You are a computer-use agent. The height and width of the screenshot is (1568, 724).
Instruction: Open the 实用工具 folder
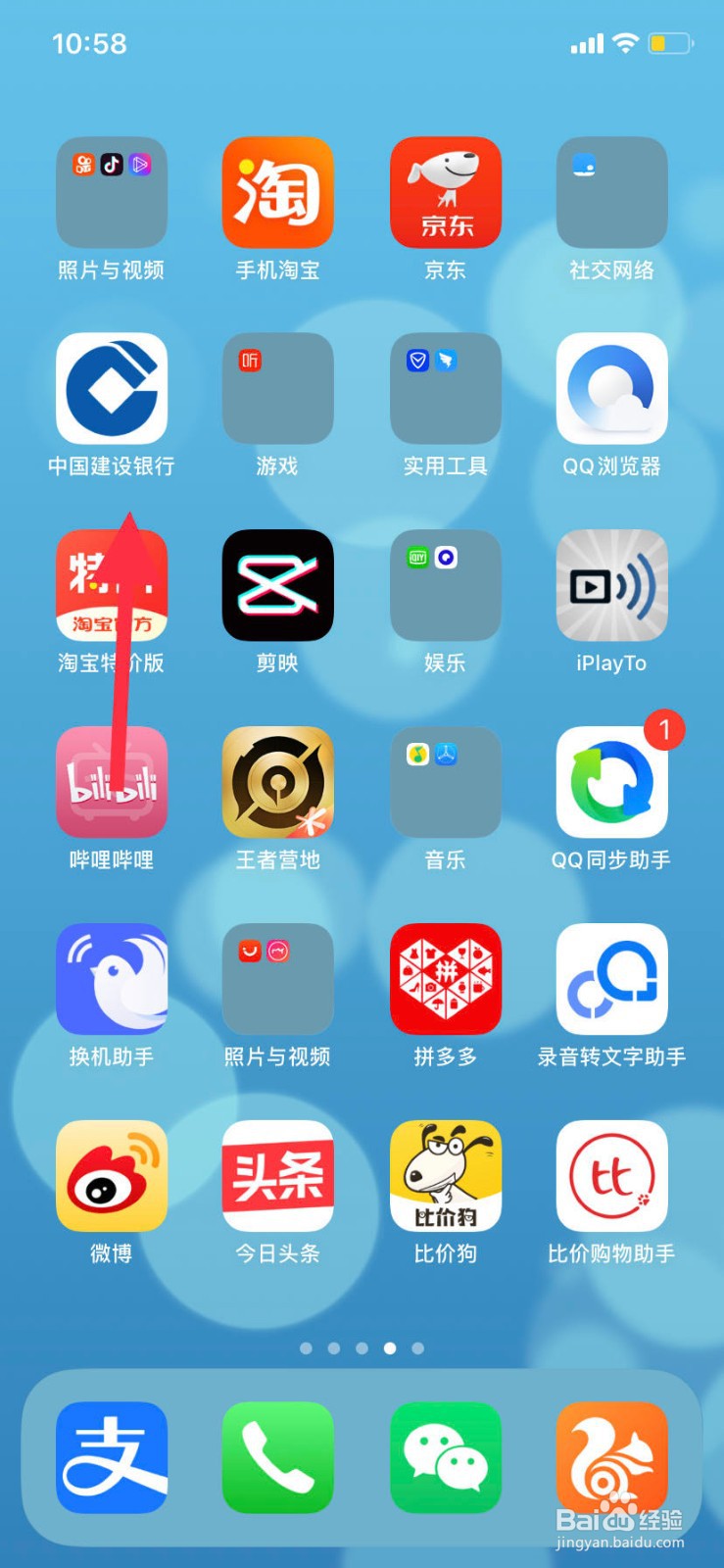[445, 388]
